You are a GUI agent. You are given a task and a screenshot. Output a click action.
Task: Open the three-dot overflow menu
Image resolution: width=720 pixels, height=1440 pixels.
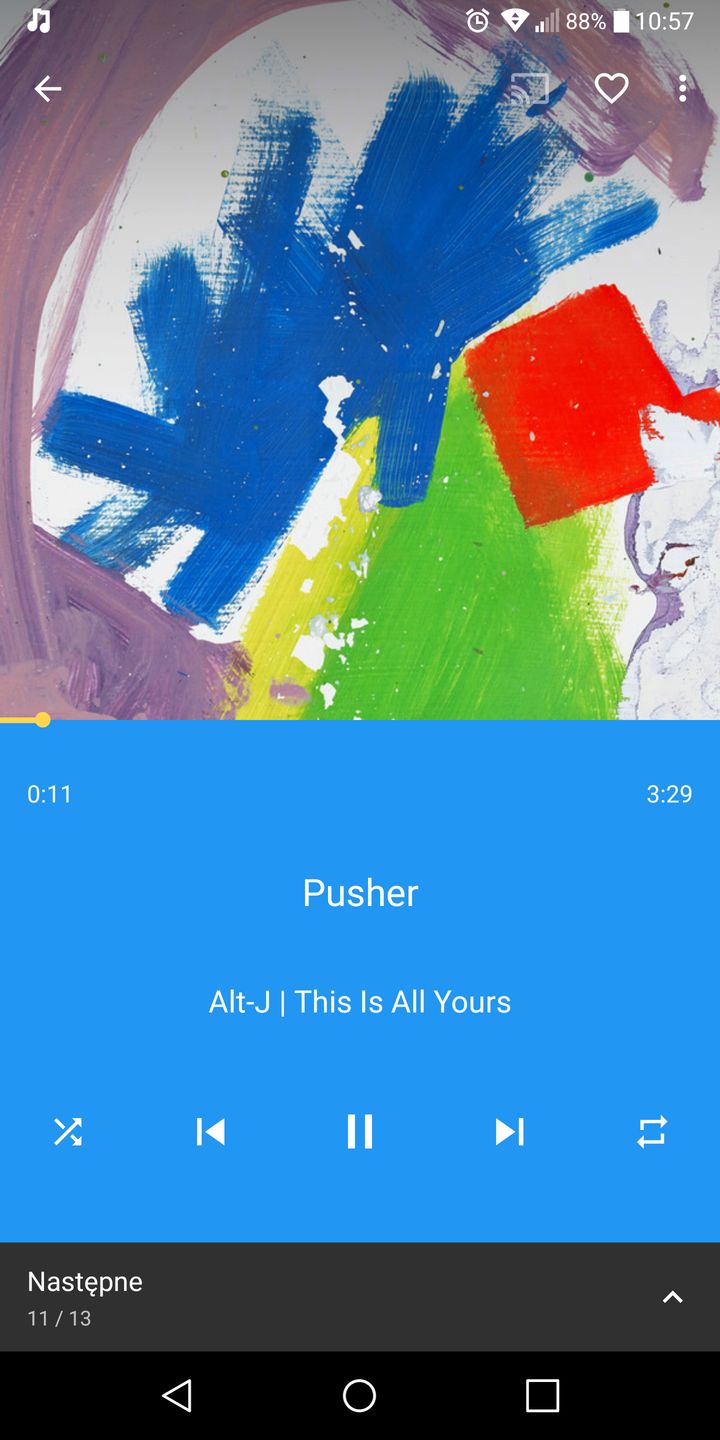click(x=682, y=89)
